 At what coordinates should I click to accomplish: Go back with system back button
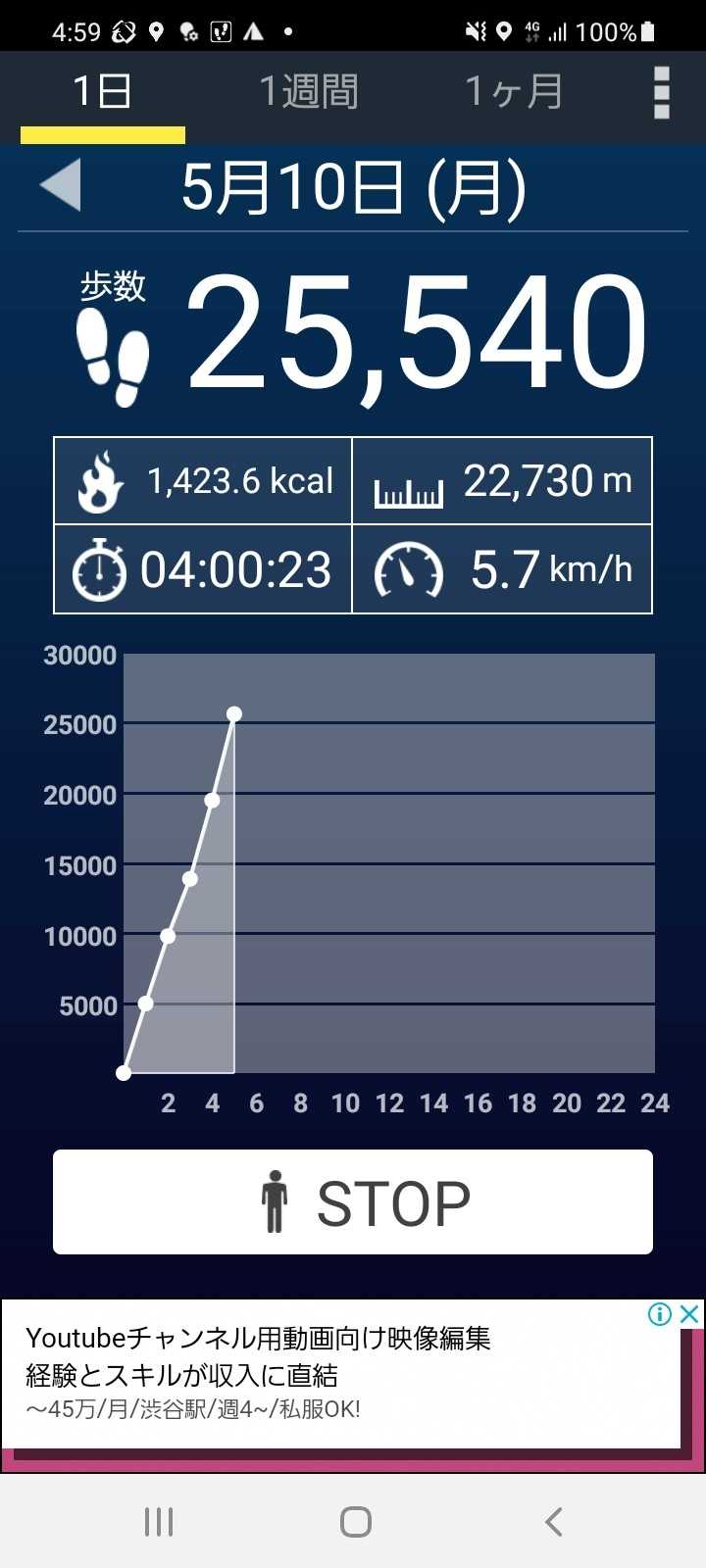click(553, 1522)
